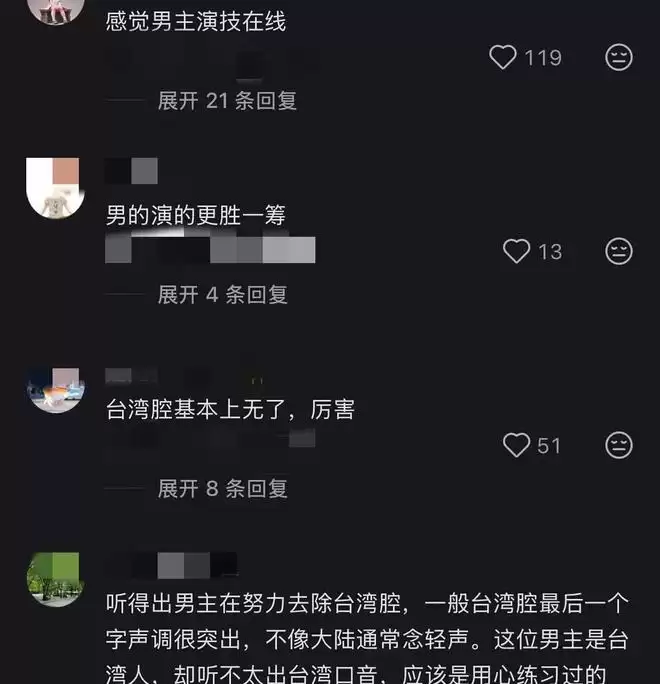Expand the 4 replies
Viewport: 660px width, 684px height.
222,294
